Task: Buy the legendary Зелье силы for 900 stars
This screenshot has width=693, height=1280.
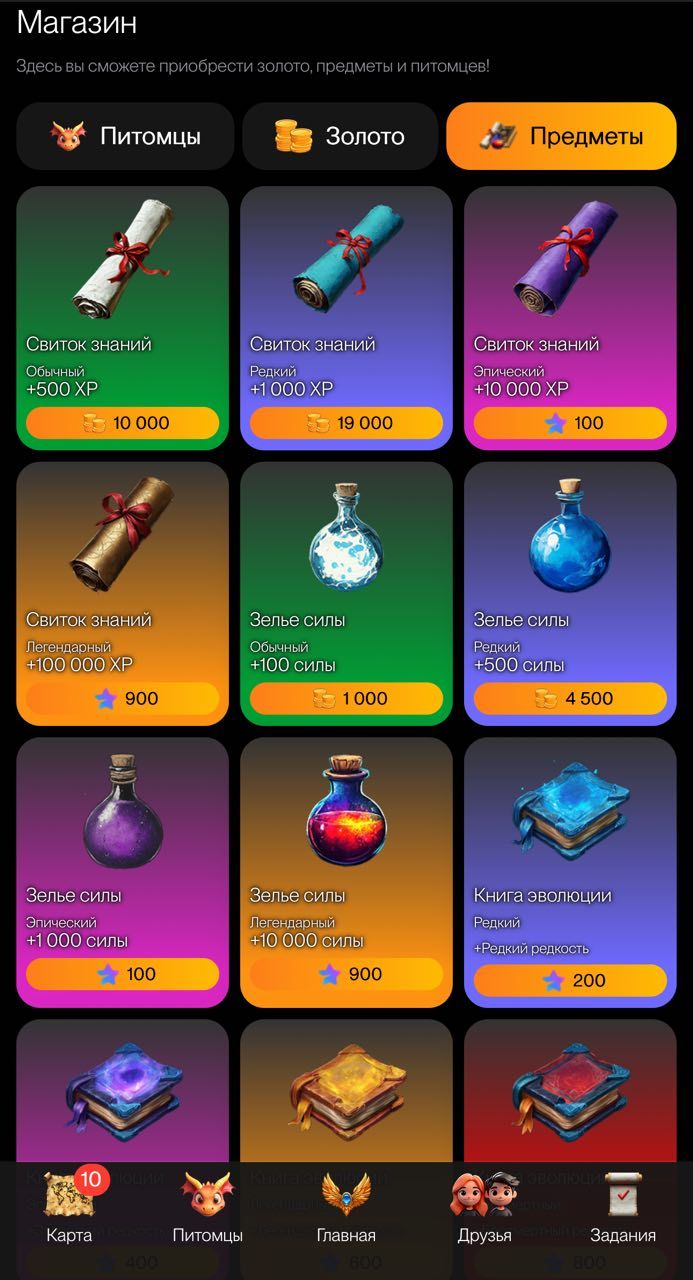Action: coord(346,974)
